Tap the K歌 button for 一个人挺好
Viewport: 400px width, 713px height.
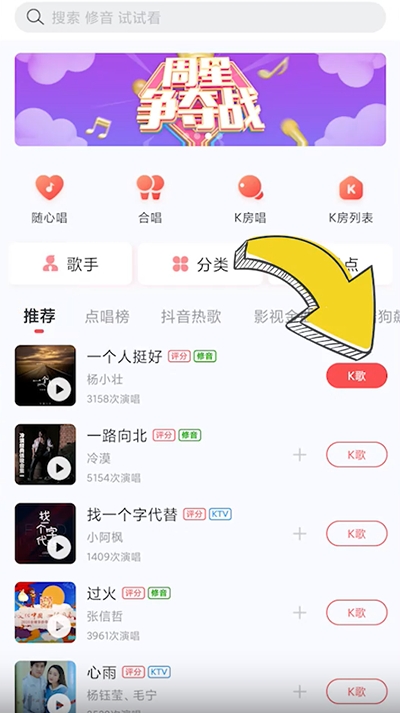357,376
